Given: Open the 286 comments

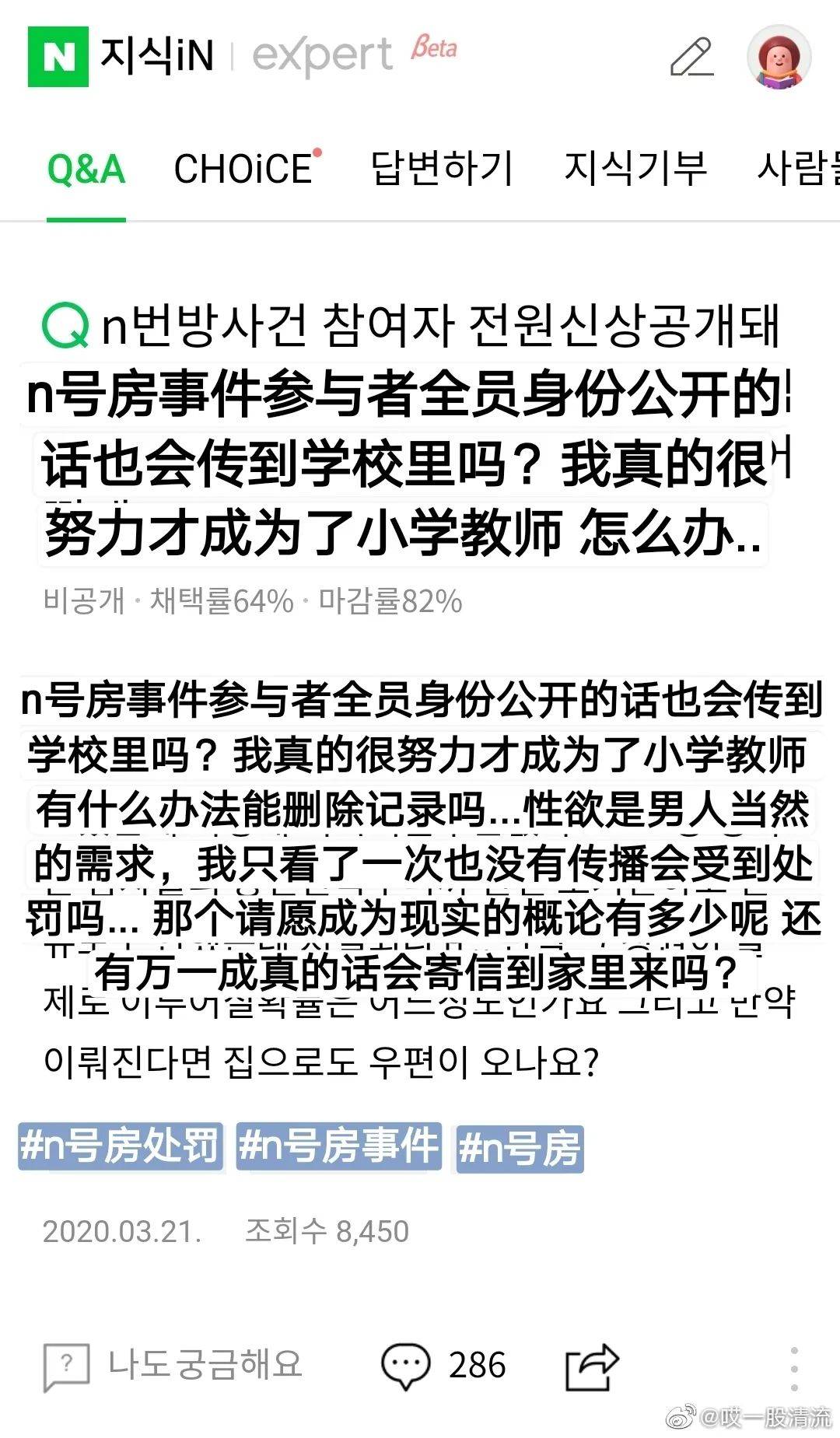Looking at the screenshot, I should (443, 1365).
